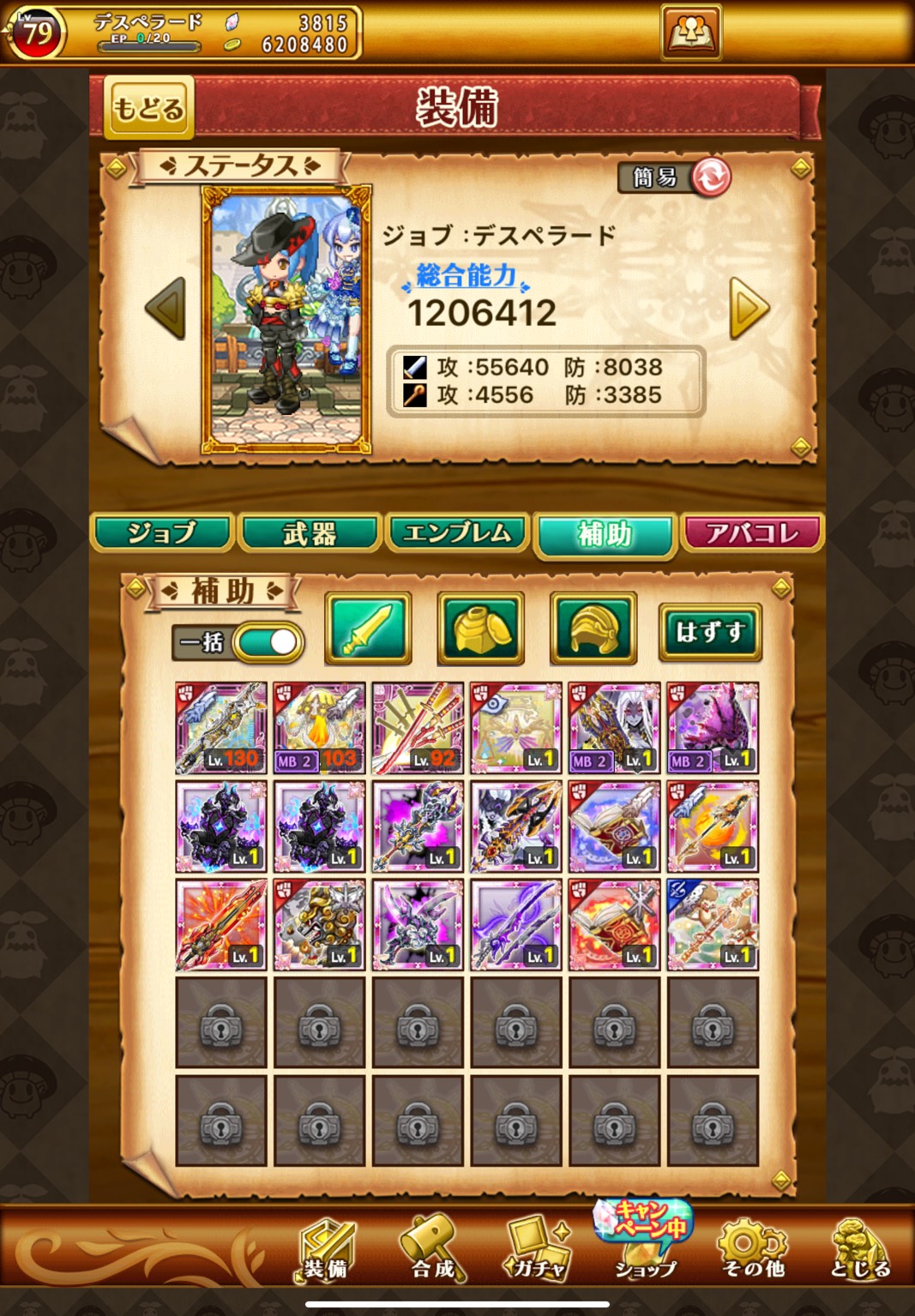Show previous character with left arrow

[166, 309]
